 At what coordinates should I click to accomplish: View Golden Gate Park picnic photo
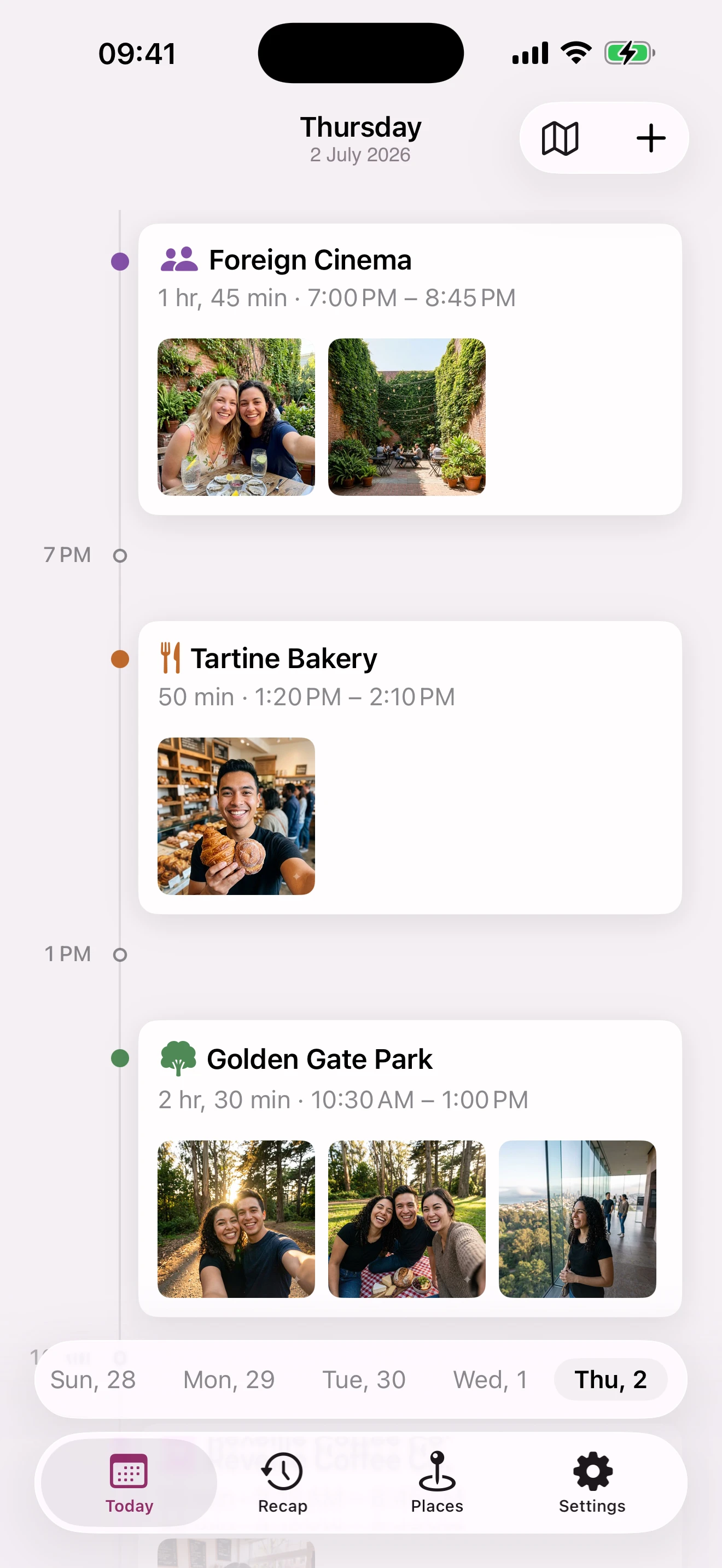pos(406,1219)
